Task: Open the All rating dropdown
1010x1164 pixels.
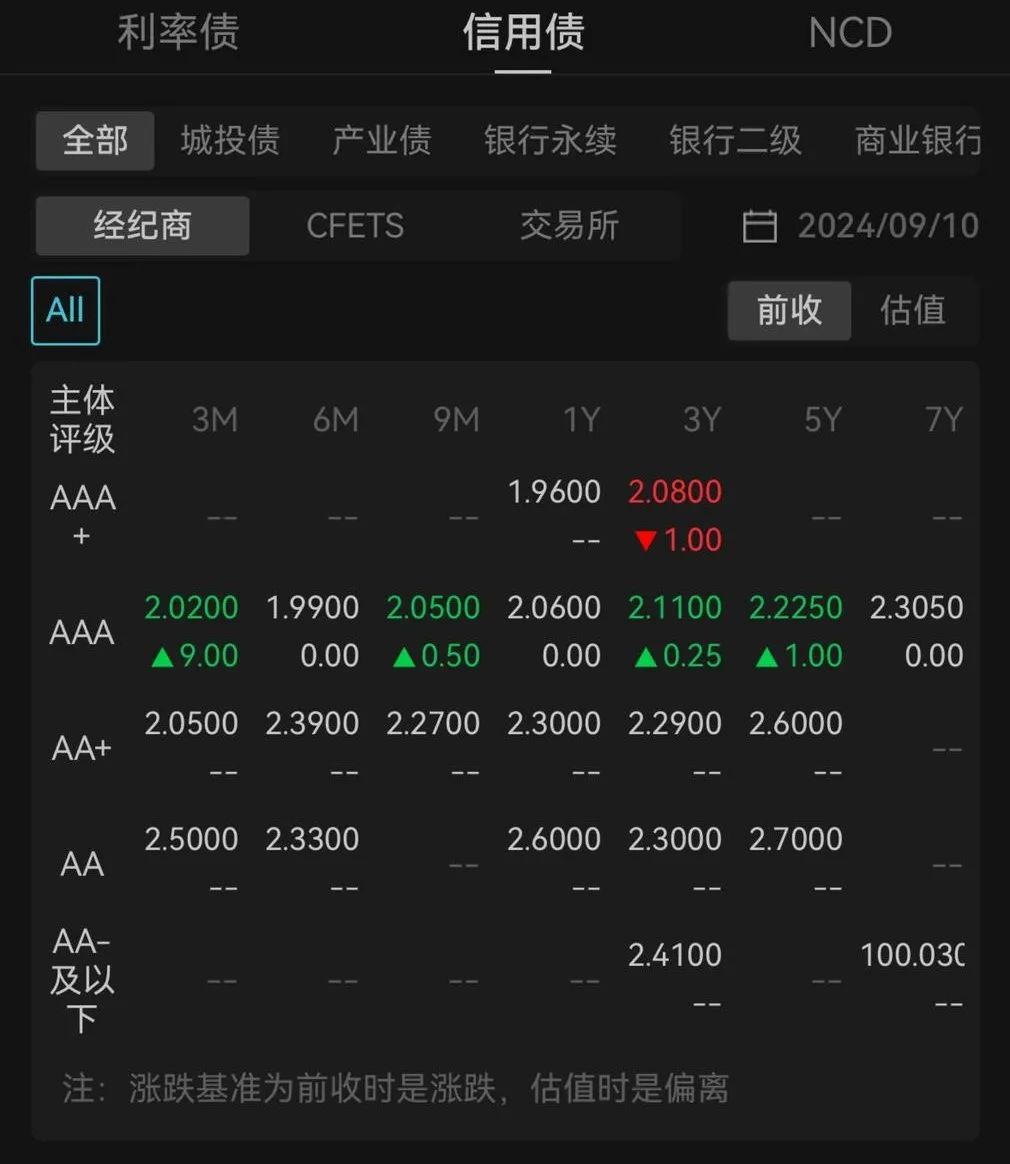Action: [65, 311]
